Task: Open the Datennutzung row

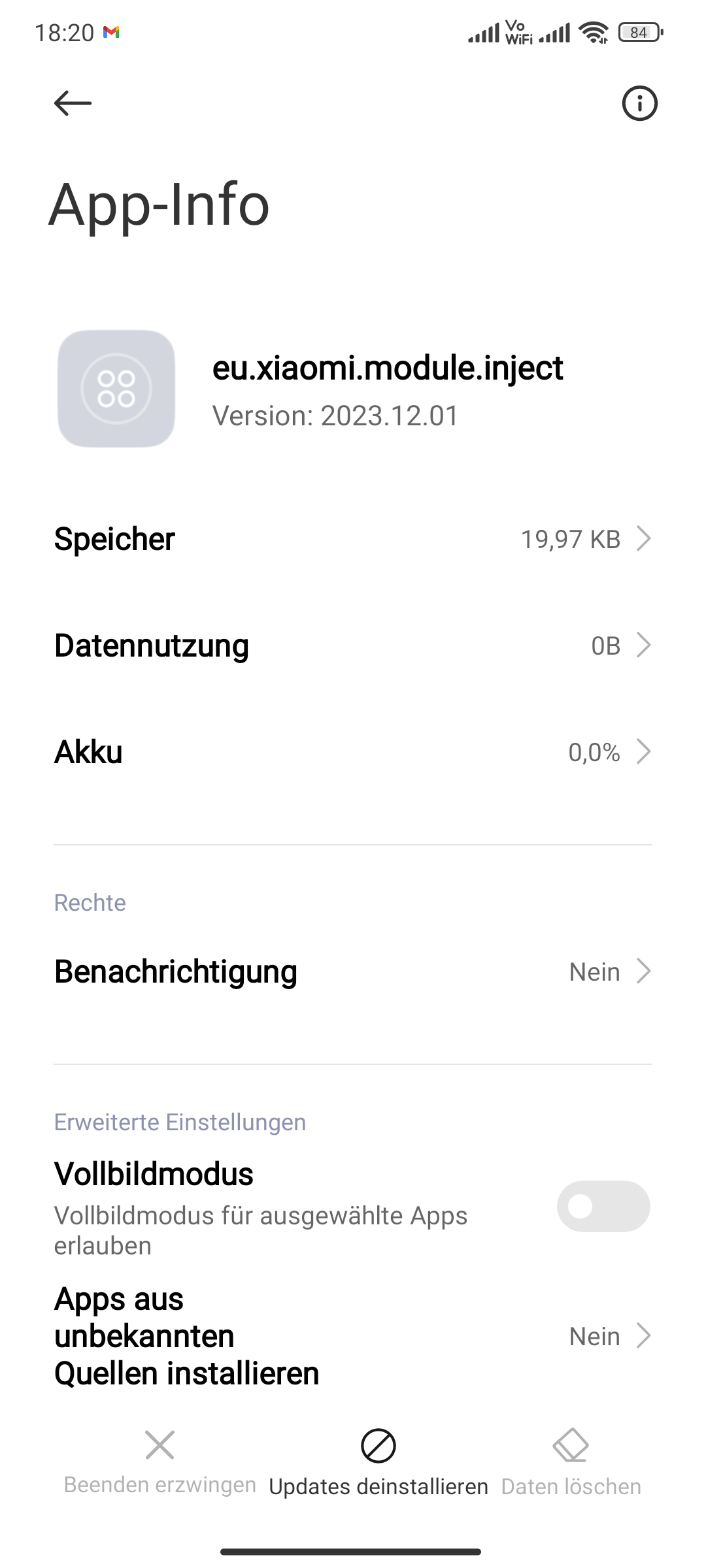Action: click(353, 645)
